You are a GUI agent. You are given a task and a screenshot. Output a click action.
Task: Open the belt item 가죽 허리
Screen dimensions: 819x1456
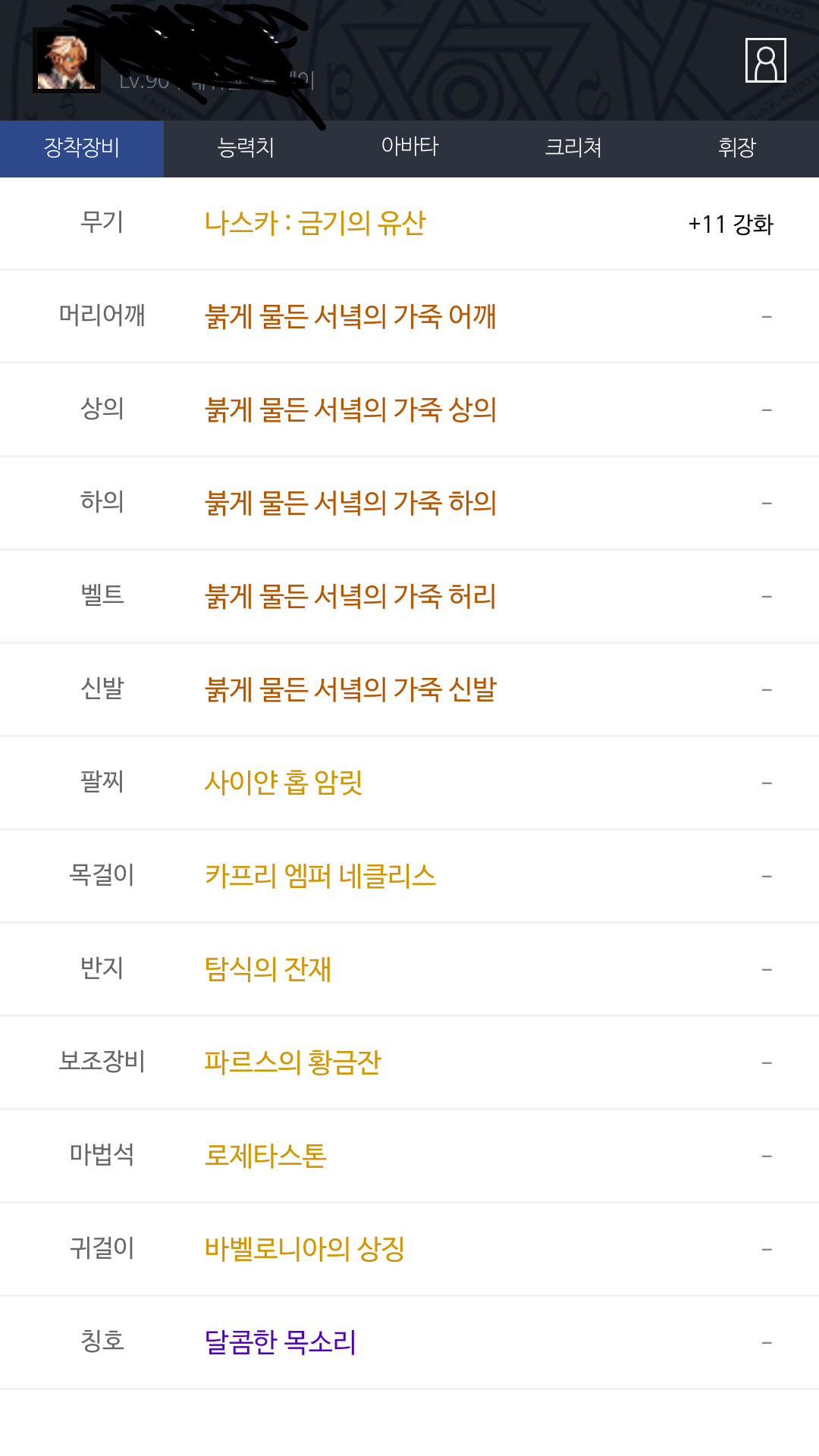click(x=350, y=596)
